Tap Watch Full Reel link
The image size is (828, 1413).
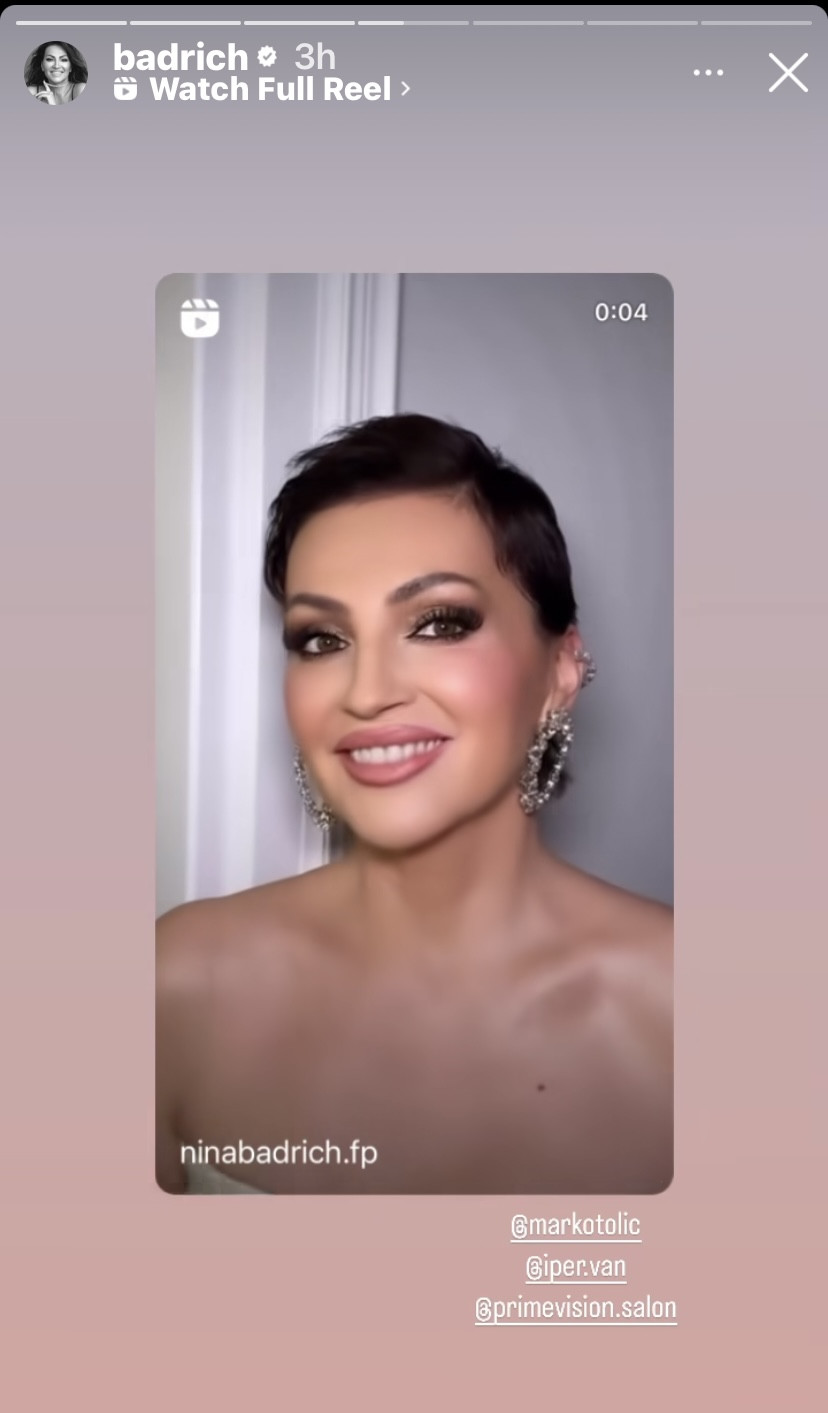click(x=268, y=89)
